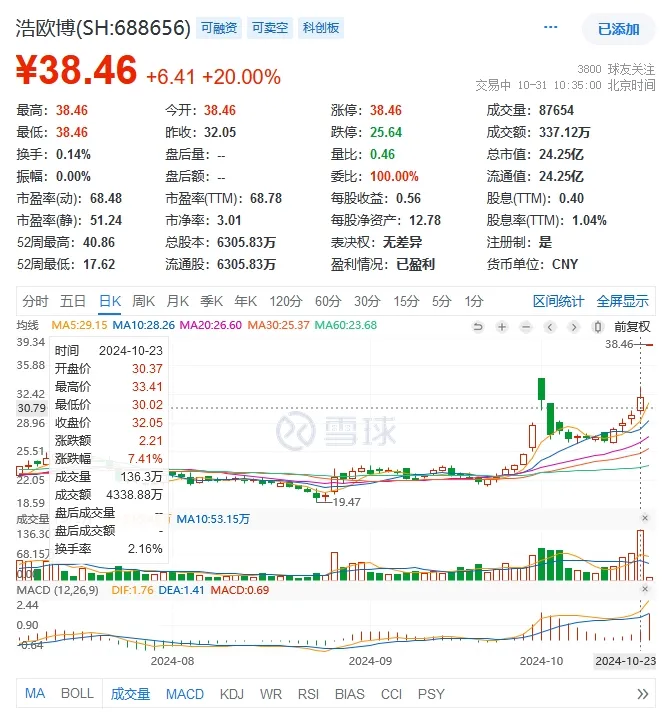Choose the RSI indicator
The width and height of the screenshot is (668, 712).
click(308, 693)
